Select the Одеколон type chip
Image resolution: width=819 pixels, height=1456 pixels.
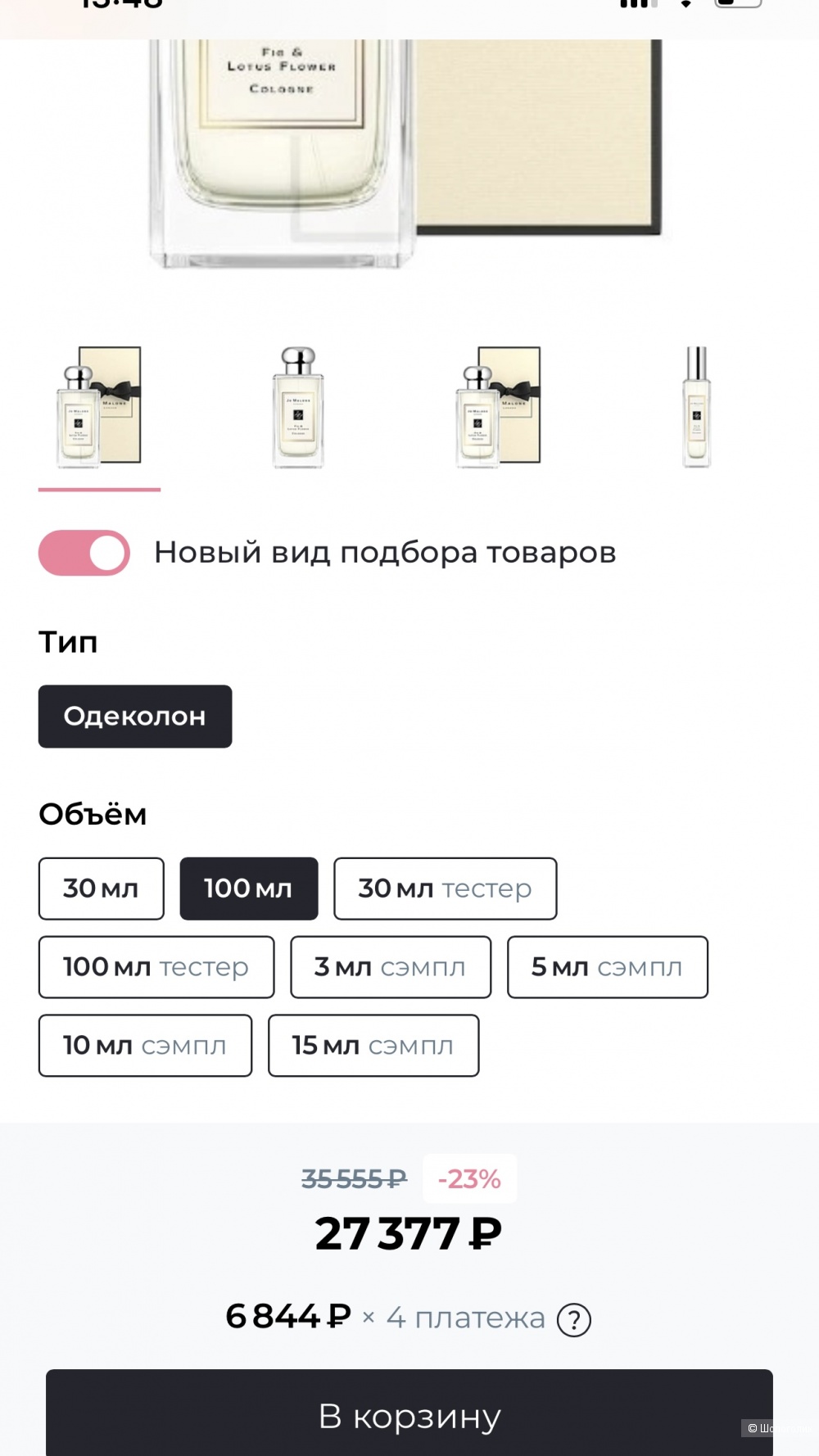coord(135,717)
